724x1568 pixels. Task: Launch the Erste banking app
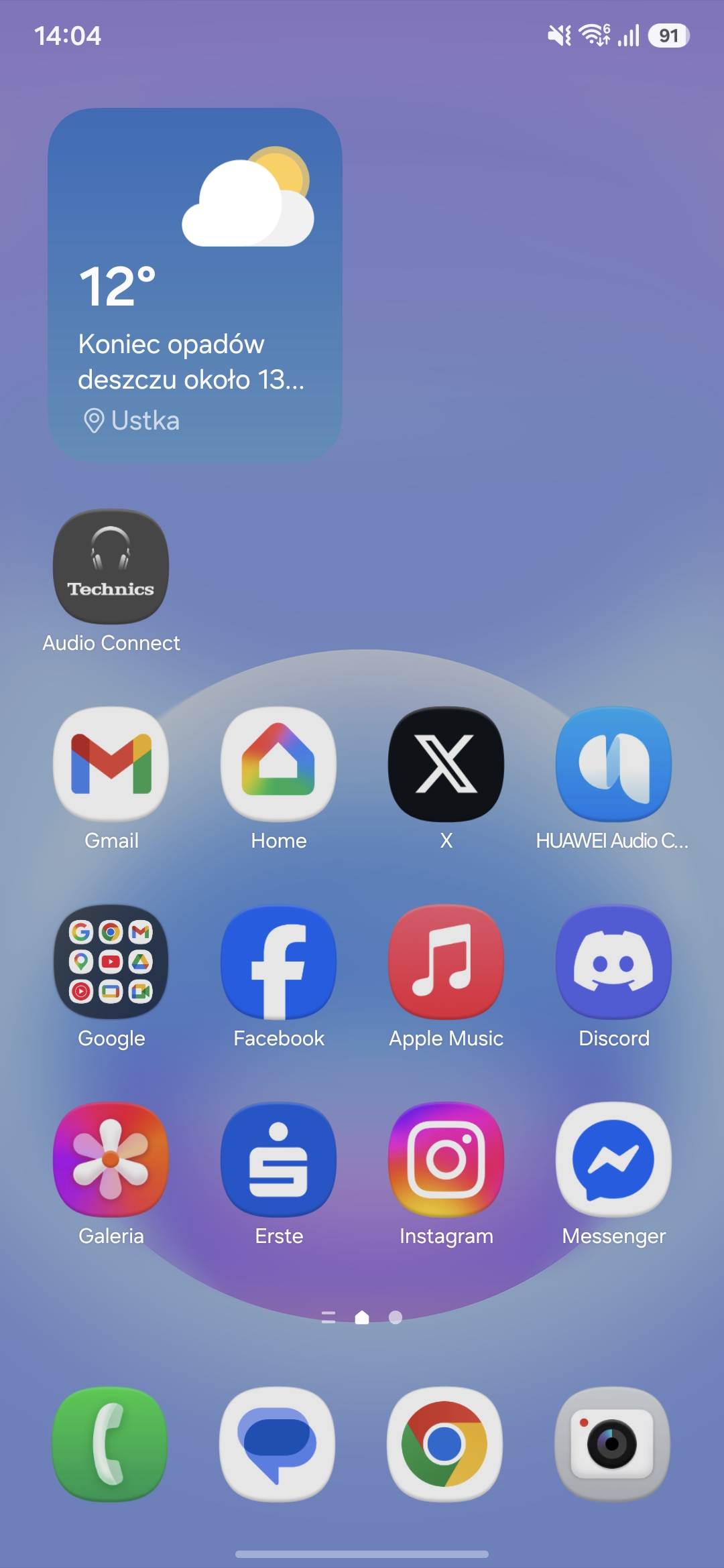pyautogui.click(x=279, y=1159)
